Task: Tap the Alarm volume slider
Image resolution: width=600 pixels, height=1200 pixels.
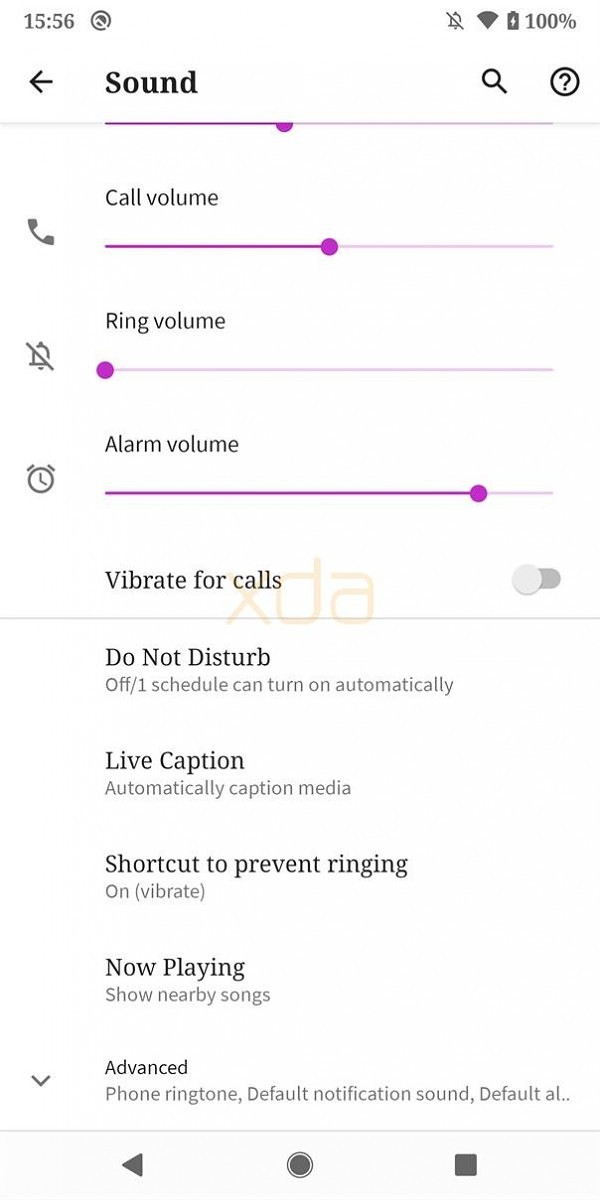Action: click(x=329, y=493)
